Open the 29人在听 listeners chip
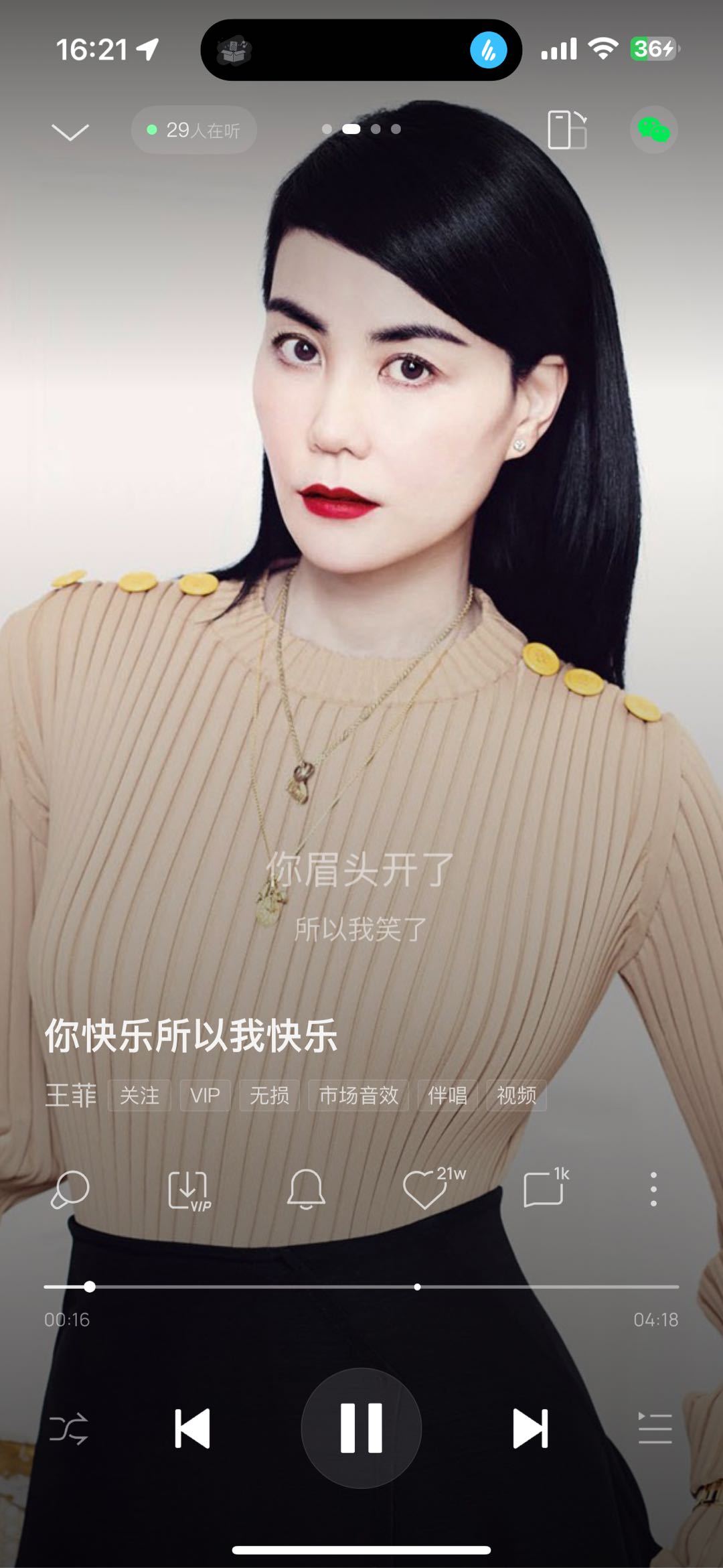Viewport: 723px width, 1568px height. click(x=193, y=130)
